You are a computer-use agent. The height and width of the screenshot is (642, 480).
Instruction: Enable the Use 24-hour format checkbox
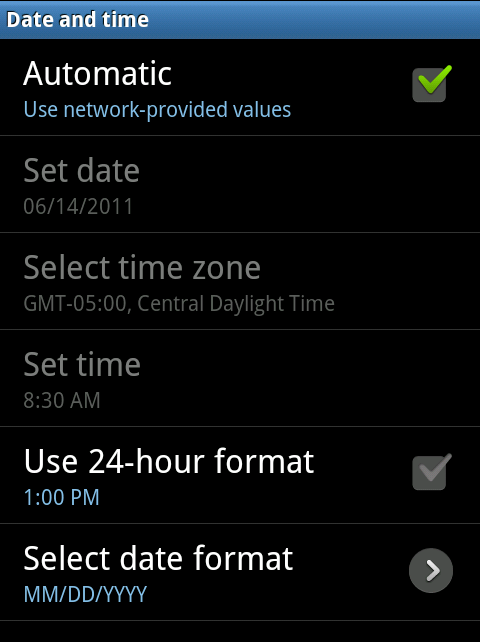[x=431, y=472]
